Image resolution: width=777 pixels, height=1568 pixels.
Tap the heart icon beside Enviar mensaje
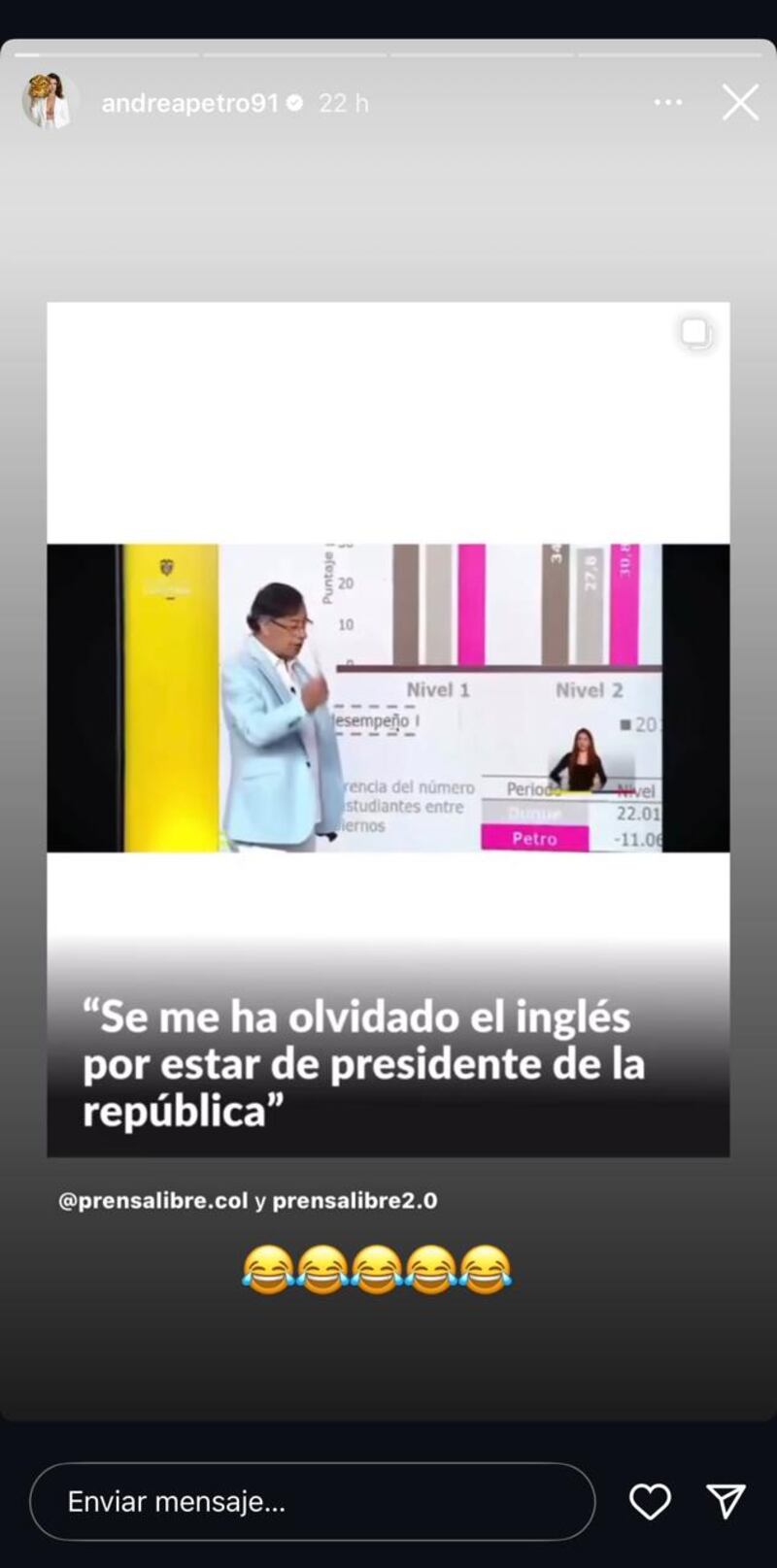(650, 1501)
